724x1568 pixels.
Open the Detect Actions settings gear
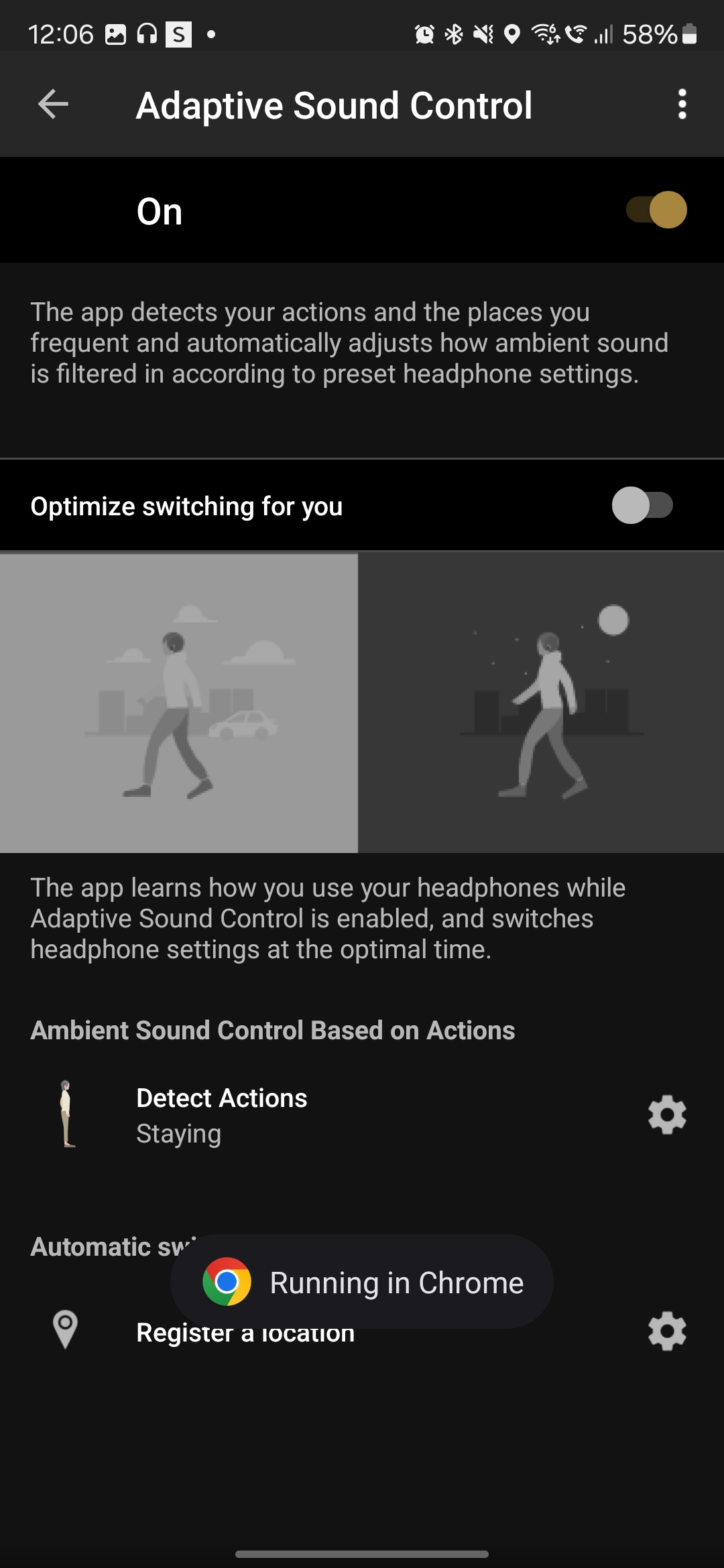point(667,1115)
